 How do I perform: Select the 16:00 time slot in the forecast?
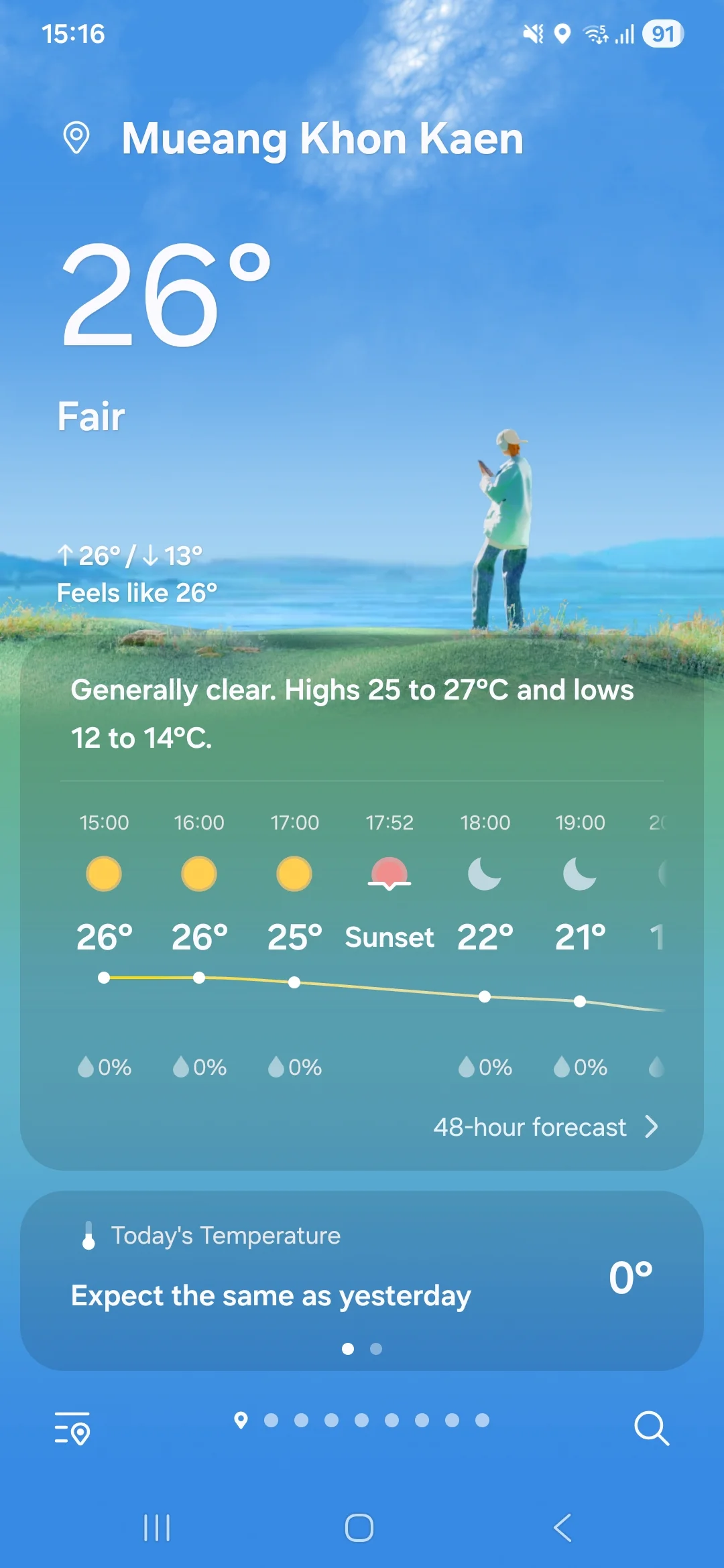[x=199, y=822]
